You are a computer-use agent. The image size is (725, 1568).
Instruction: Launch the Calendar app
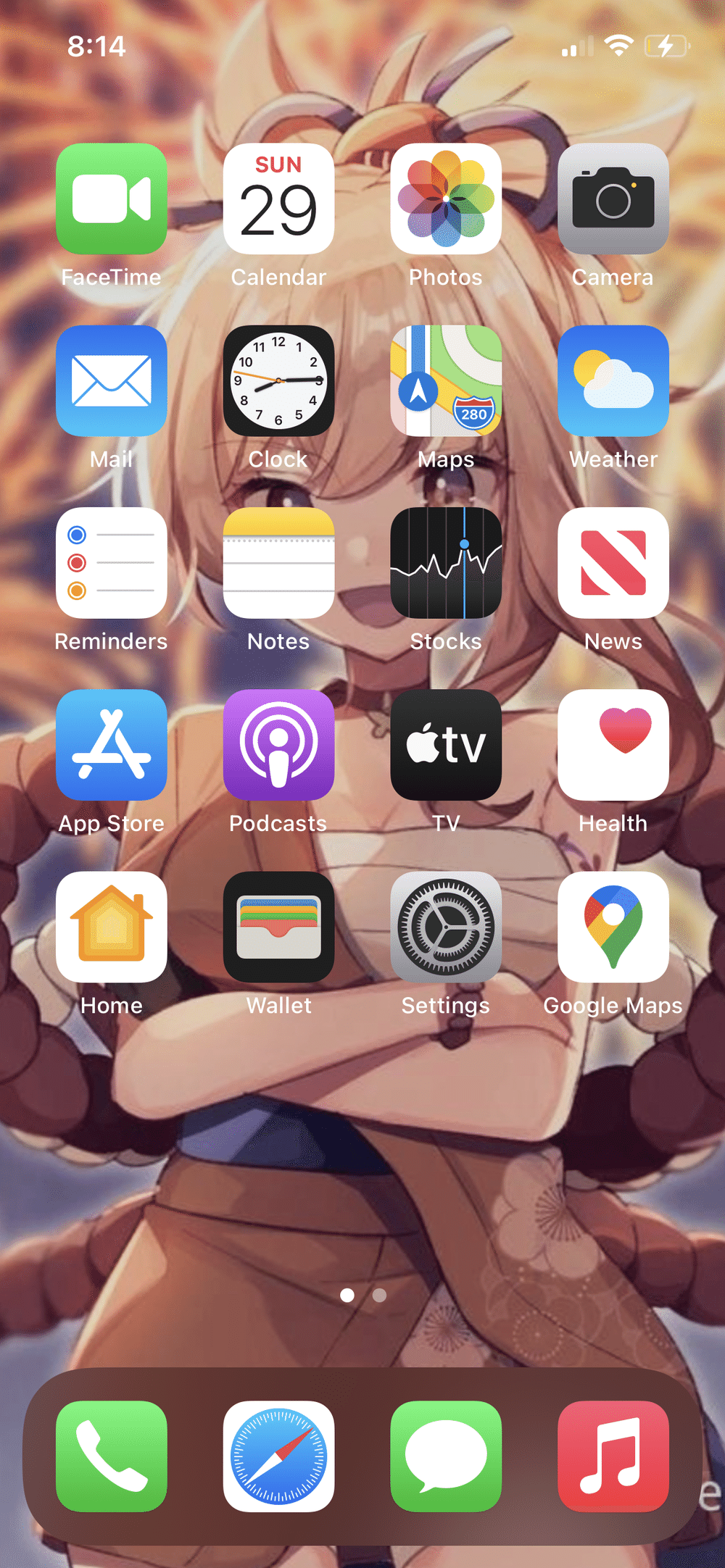[278, 199]
